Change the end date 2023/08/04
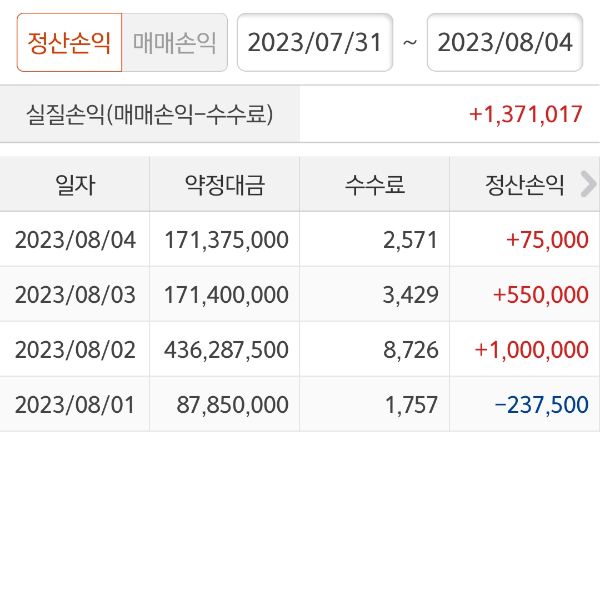This screenshot has width=600, height=600. pos(505,43)
